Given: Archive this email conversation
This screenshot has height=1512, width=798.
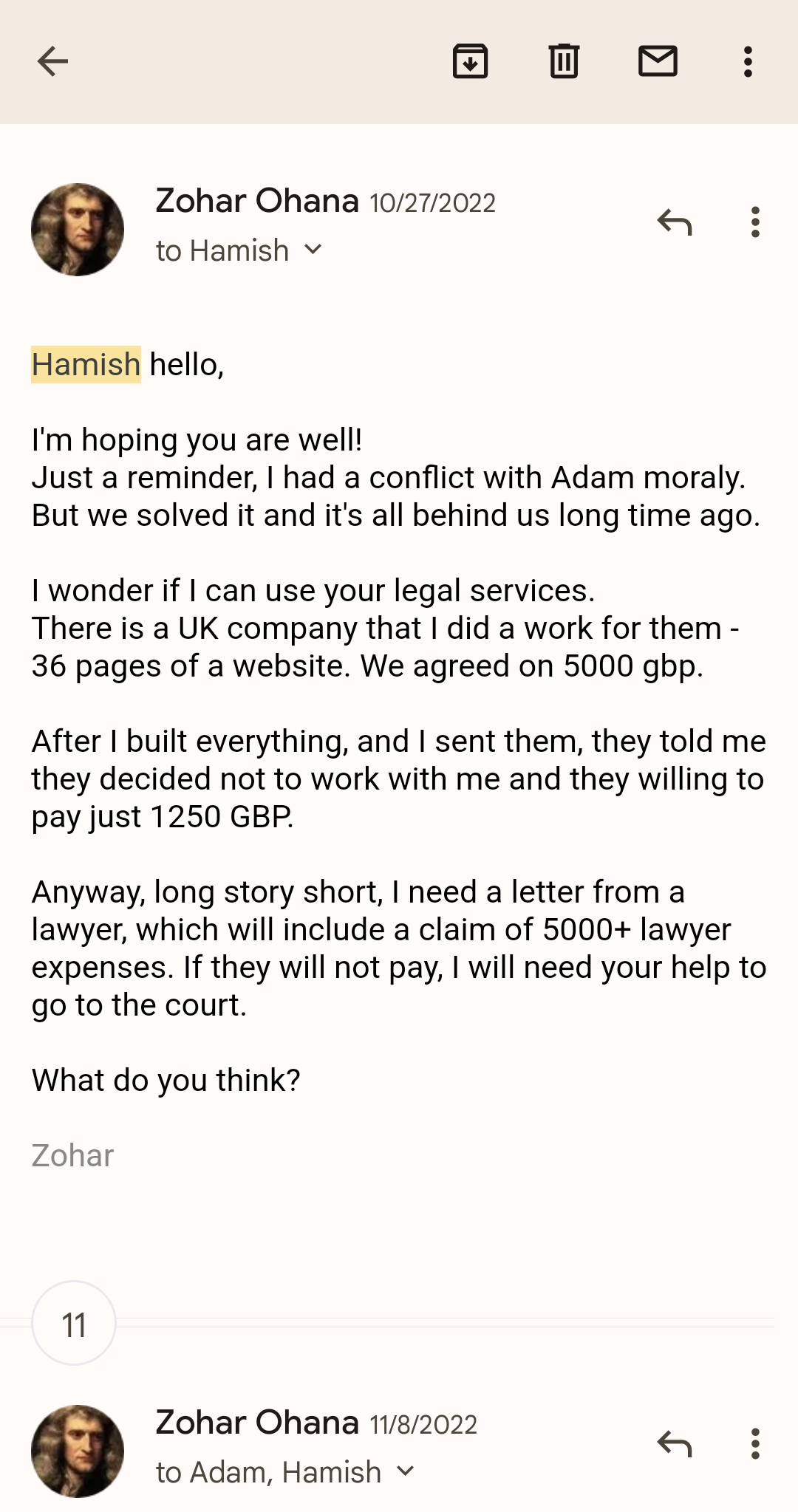Looking at the screenshot, I should [470, 61].
